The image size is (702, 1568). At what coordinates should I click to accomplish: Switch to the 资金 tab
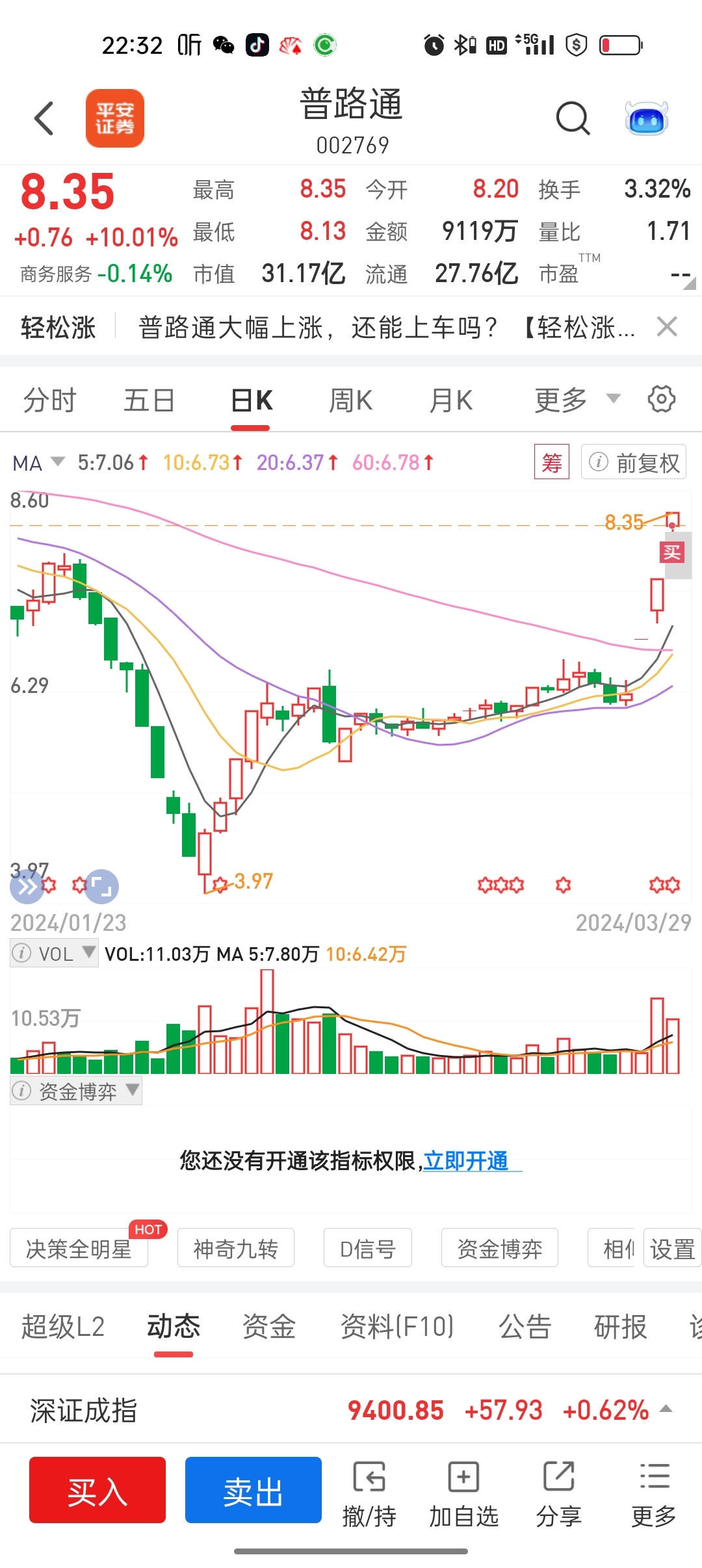pos(268,1326)
